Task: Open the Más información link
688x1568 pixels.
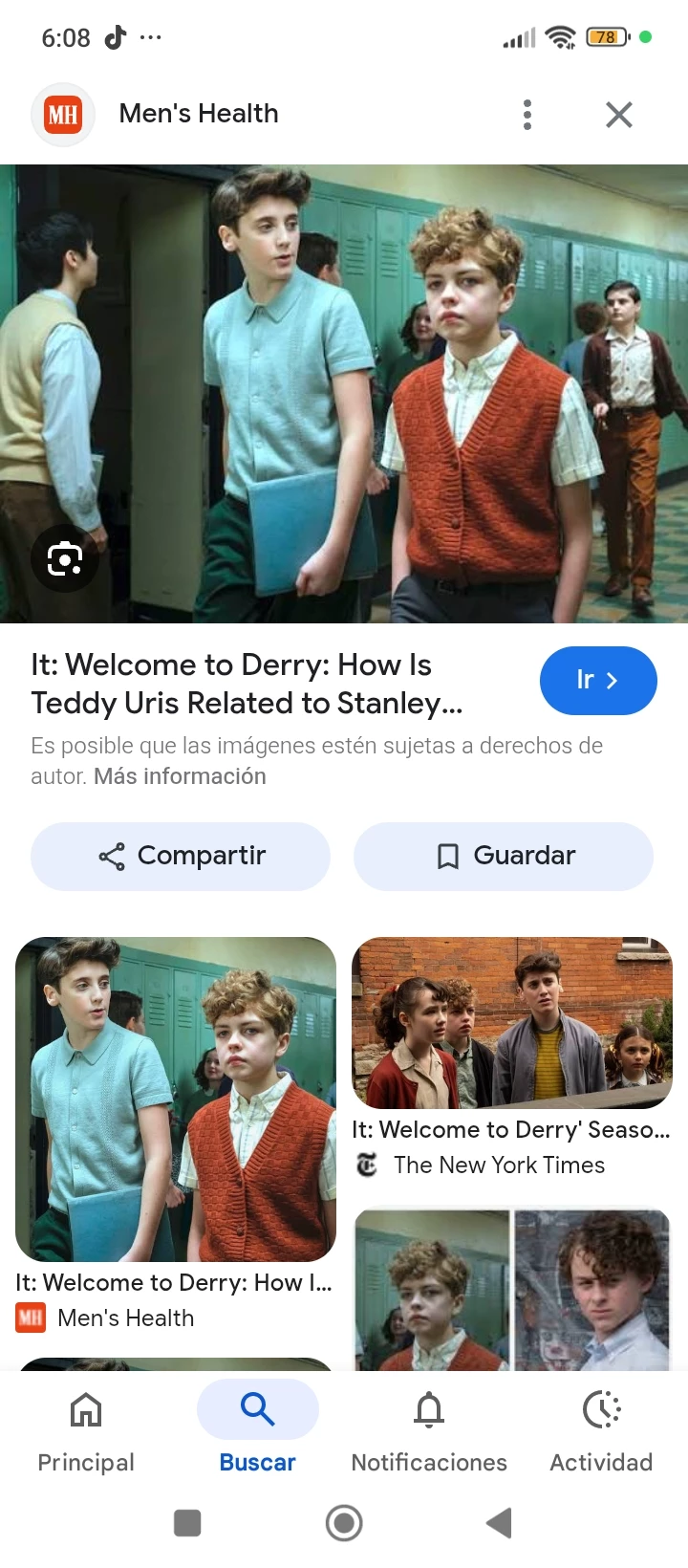Action: click(x=180, y=776)
